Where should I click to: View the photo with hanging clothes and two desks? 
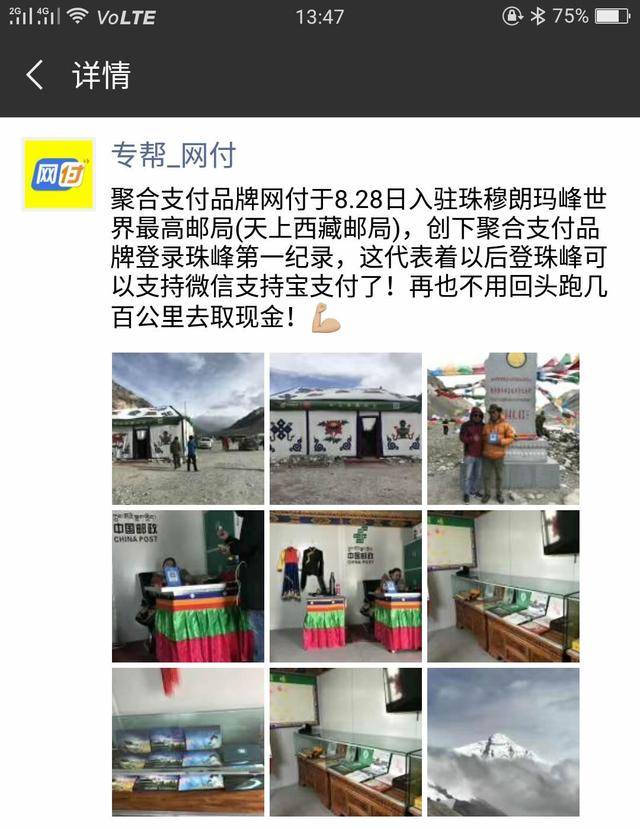345,586
